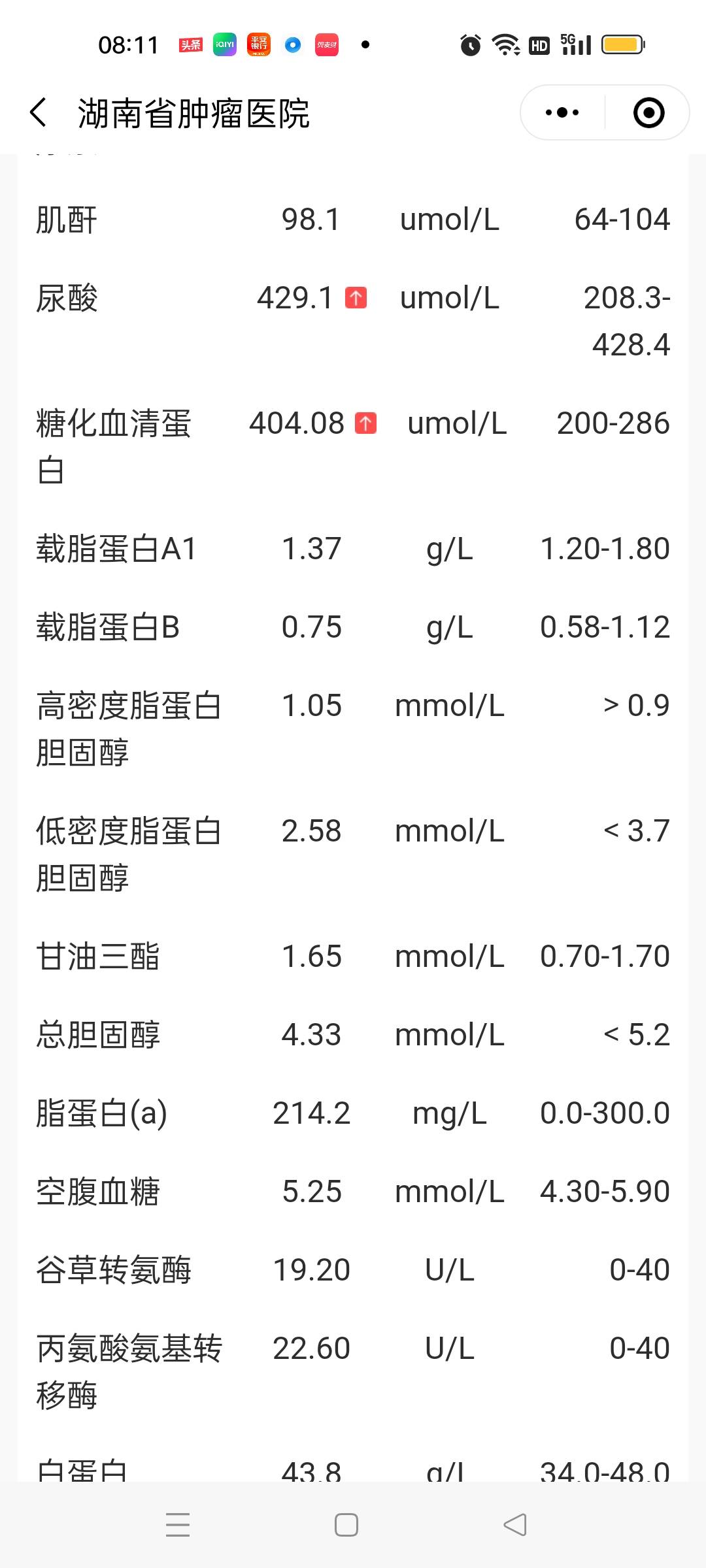Tap the red up arrow beside 尿酸 value

pyautogui.click(x=356, y=297)
